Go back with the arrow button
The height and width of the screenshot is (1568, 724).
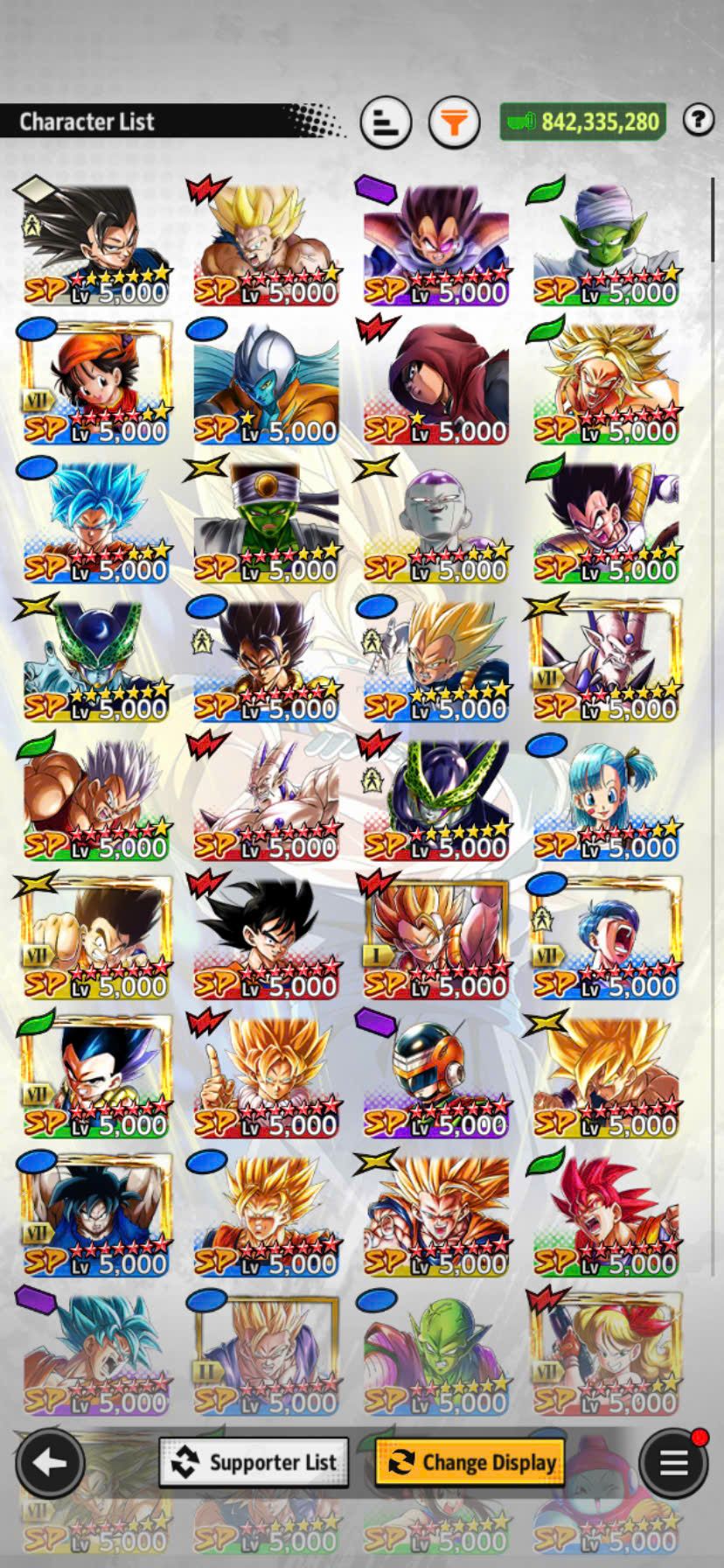50,1462
